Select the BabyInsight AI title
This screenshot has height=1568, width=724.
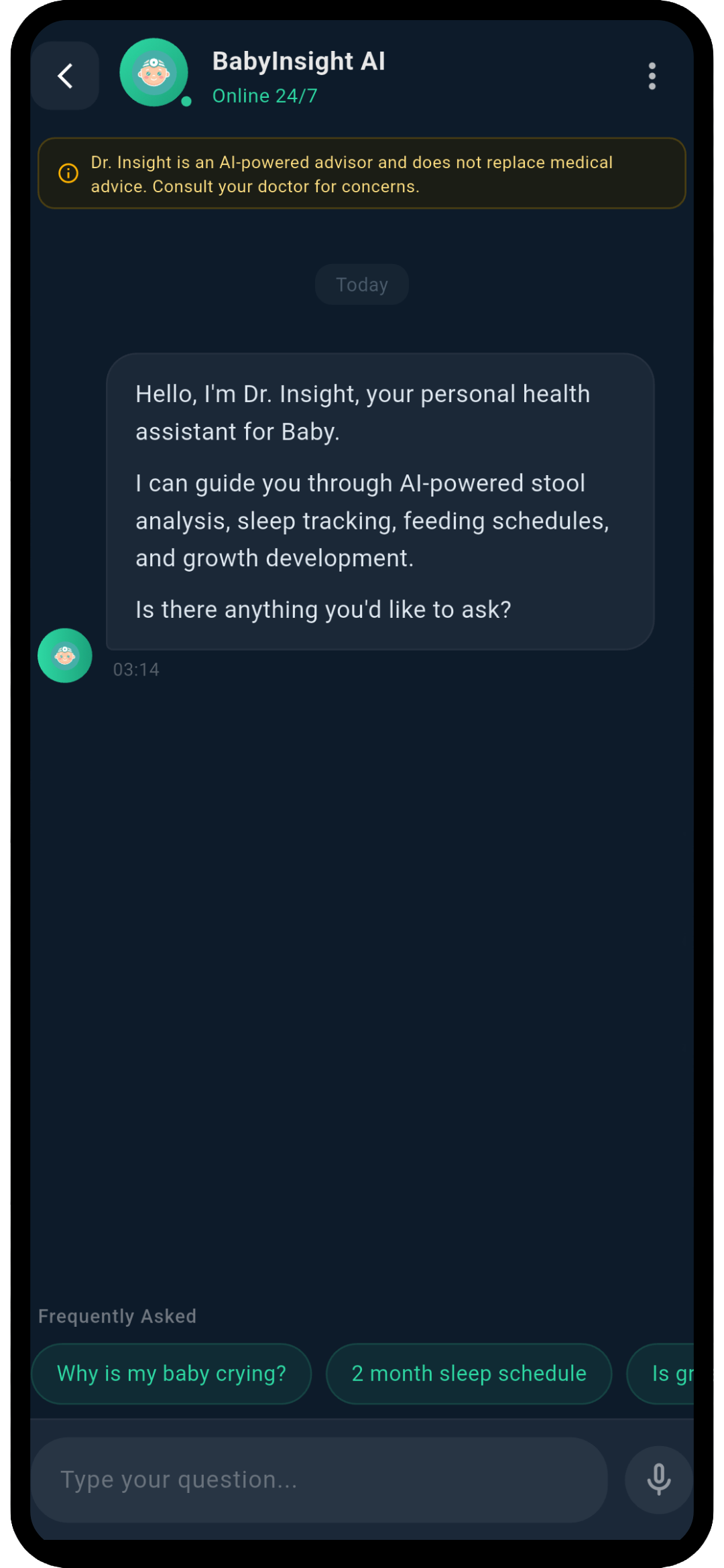[x=299, y=61]
